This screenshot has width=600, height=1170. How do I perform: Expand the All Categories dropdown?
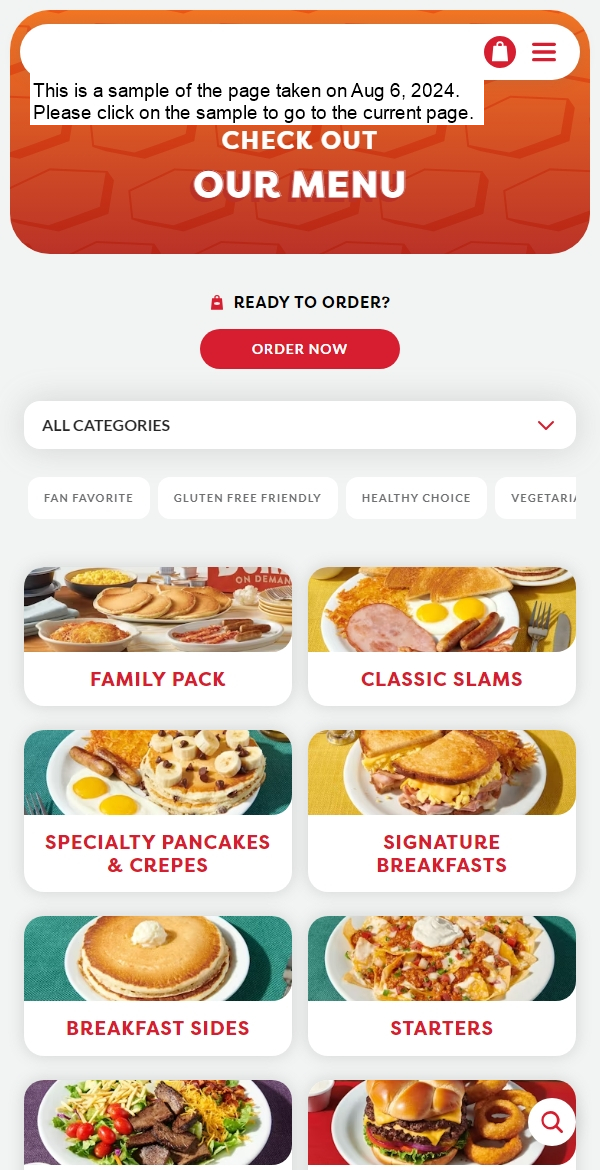(300, 425)
